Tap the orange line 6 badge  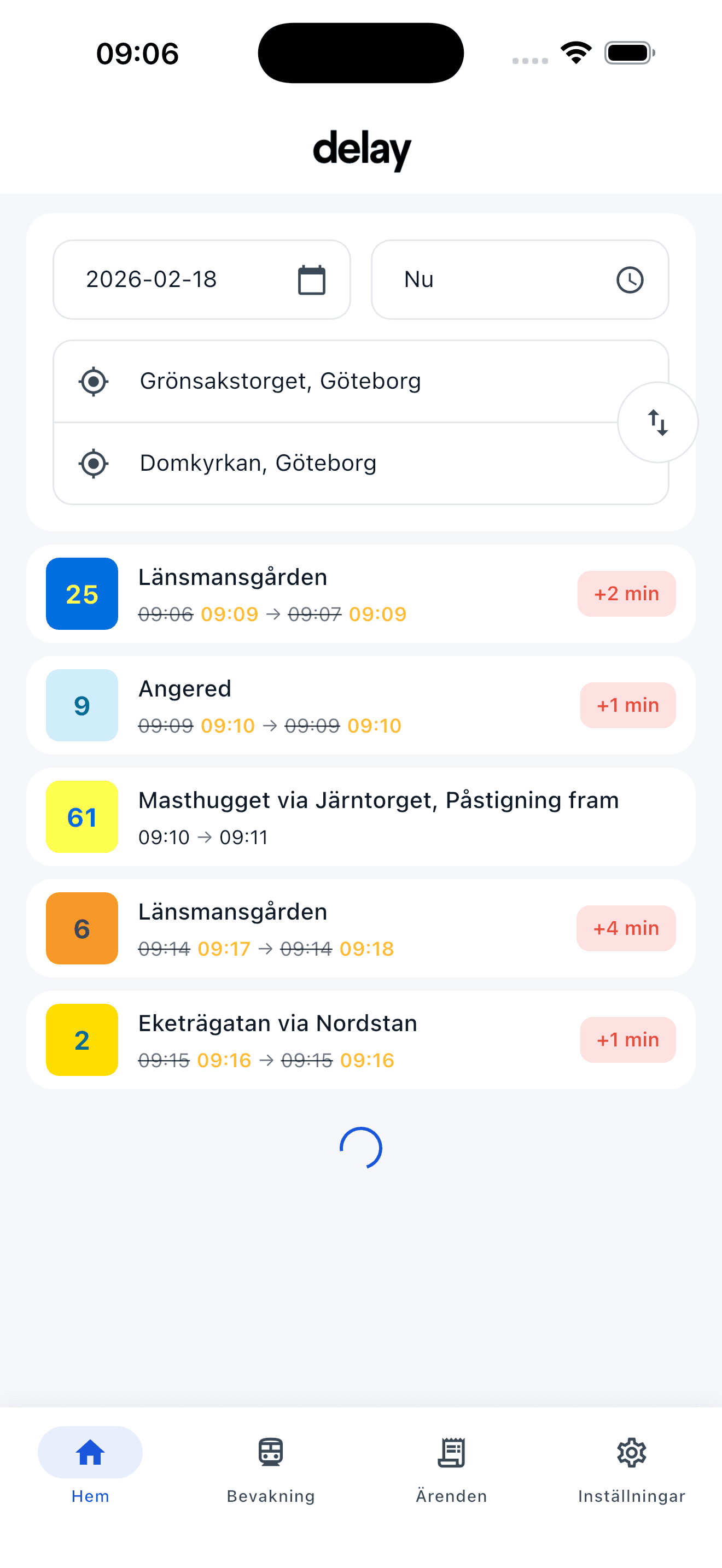pos(81,928)
